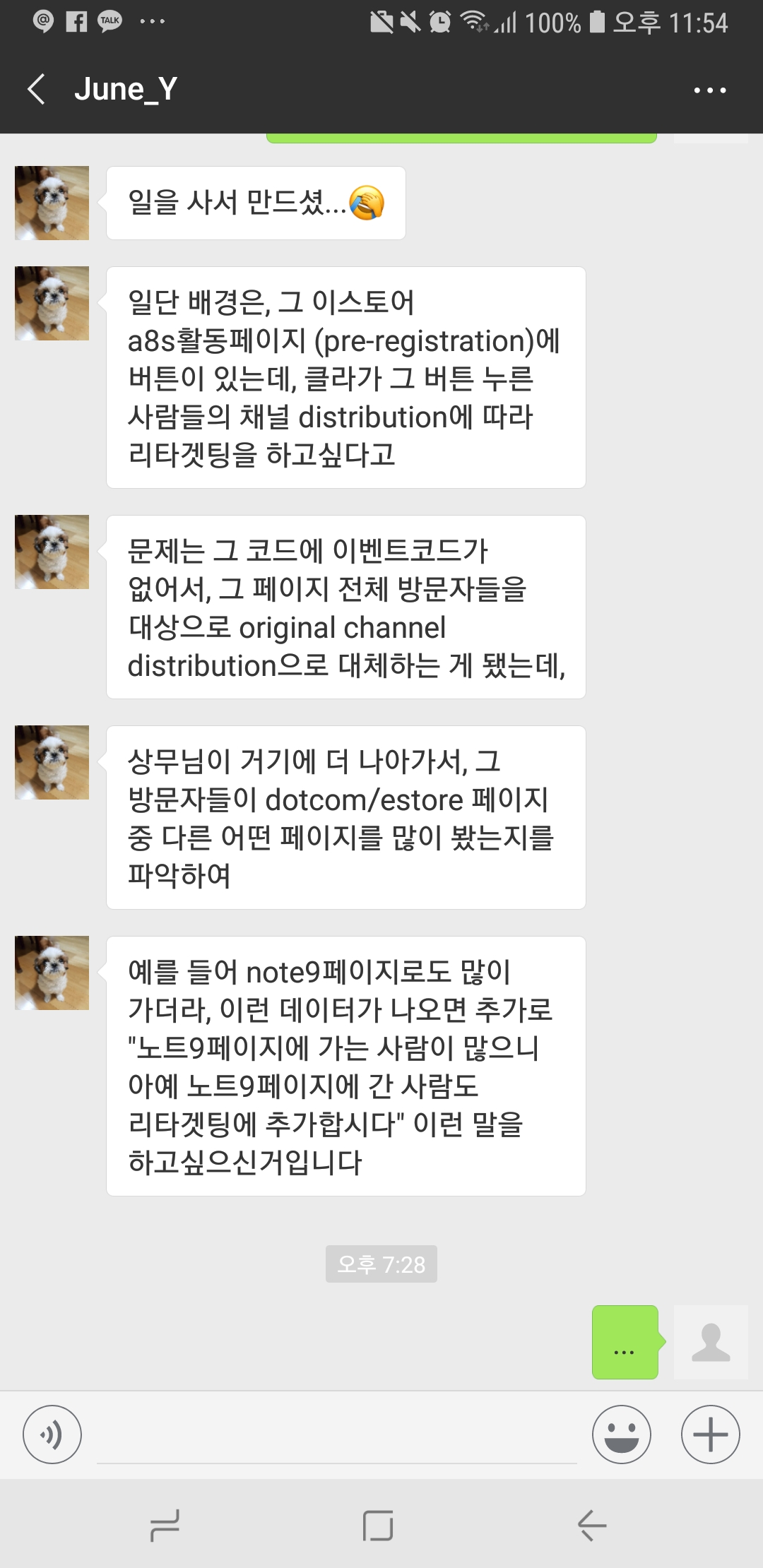Open the emoji sticker picker
Screen dimensions: 763x1568
click(621, 1435)
